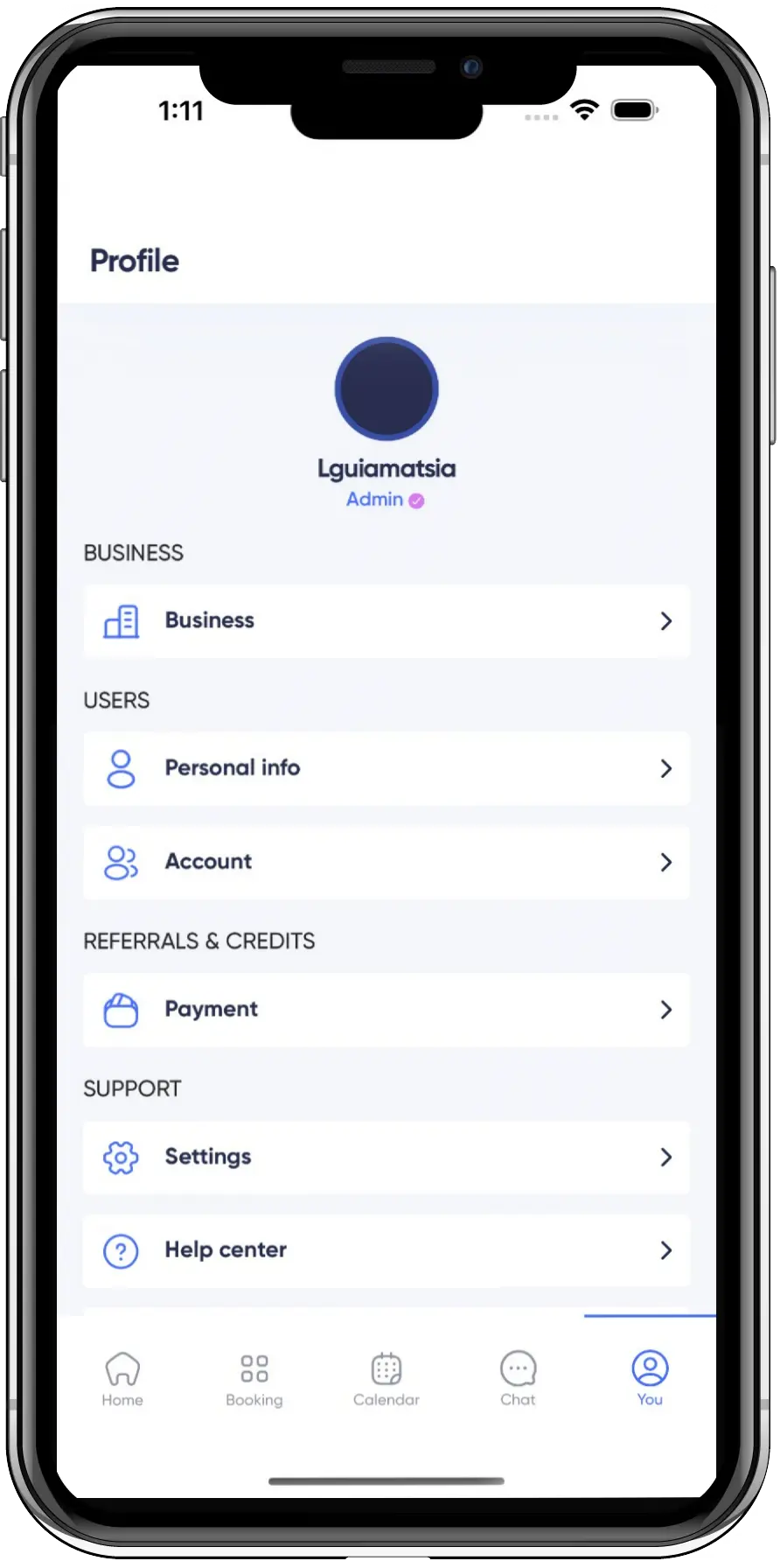
Task: Open Personal info
Action: 386,768
